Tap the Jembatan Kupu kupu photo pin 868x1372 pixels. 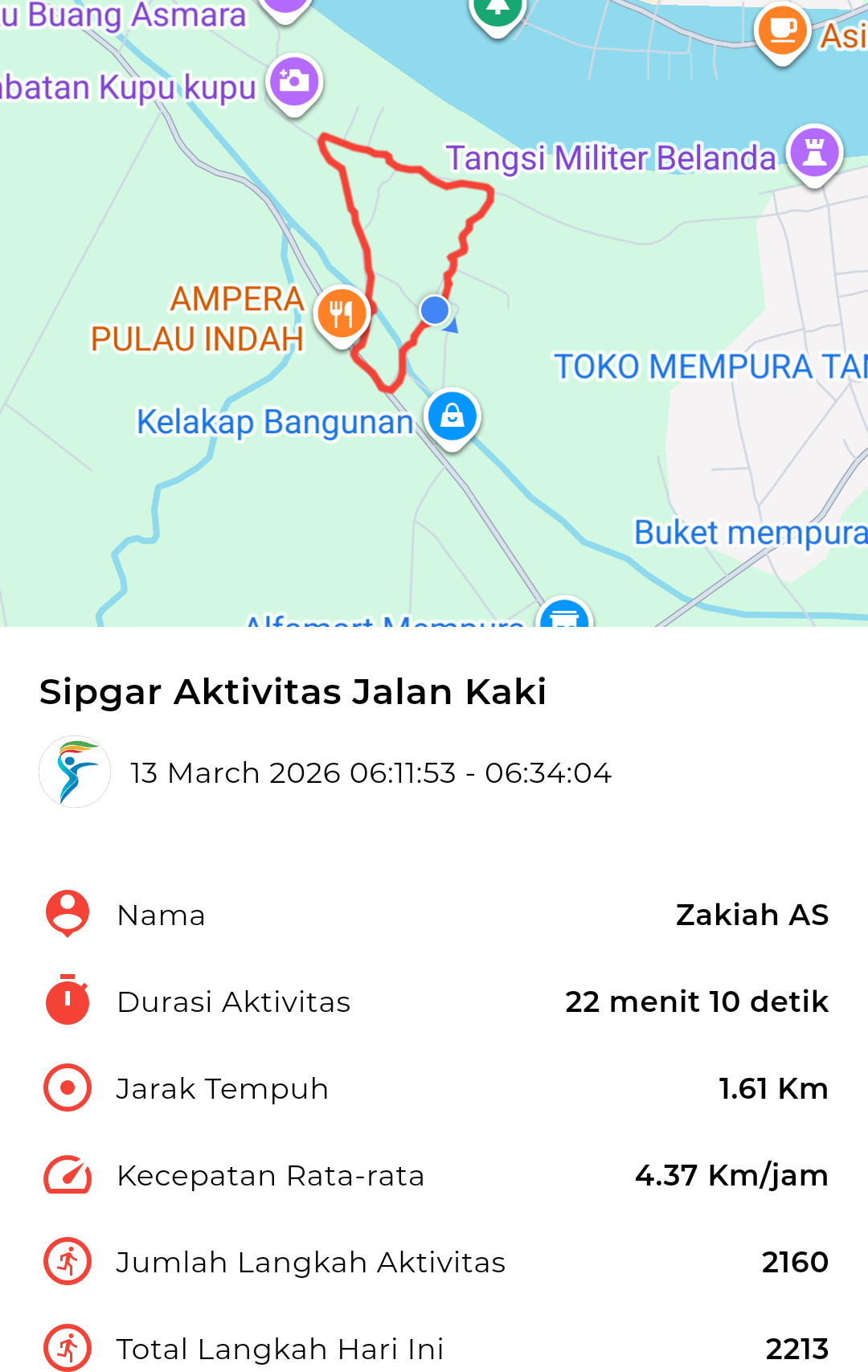tap(294, 81)
